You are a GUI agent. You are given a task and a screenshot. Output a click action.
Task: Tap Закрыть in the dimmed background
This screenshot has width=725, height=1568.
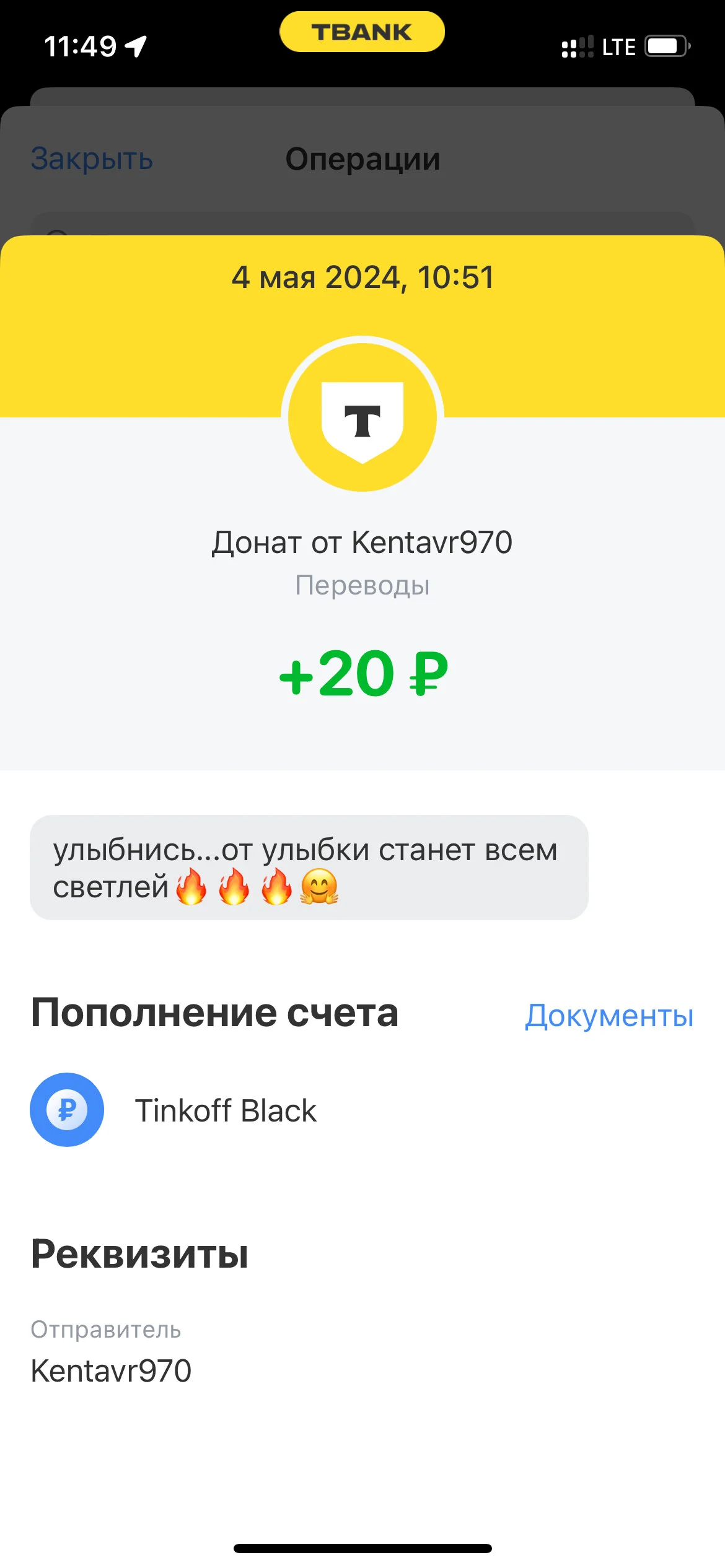coord(92,159)
